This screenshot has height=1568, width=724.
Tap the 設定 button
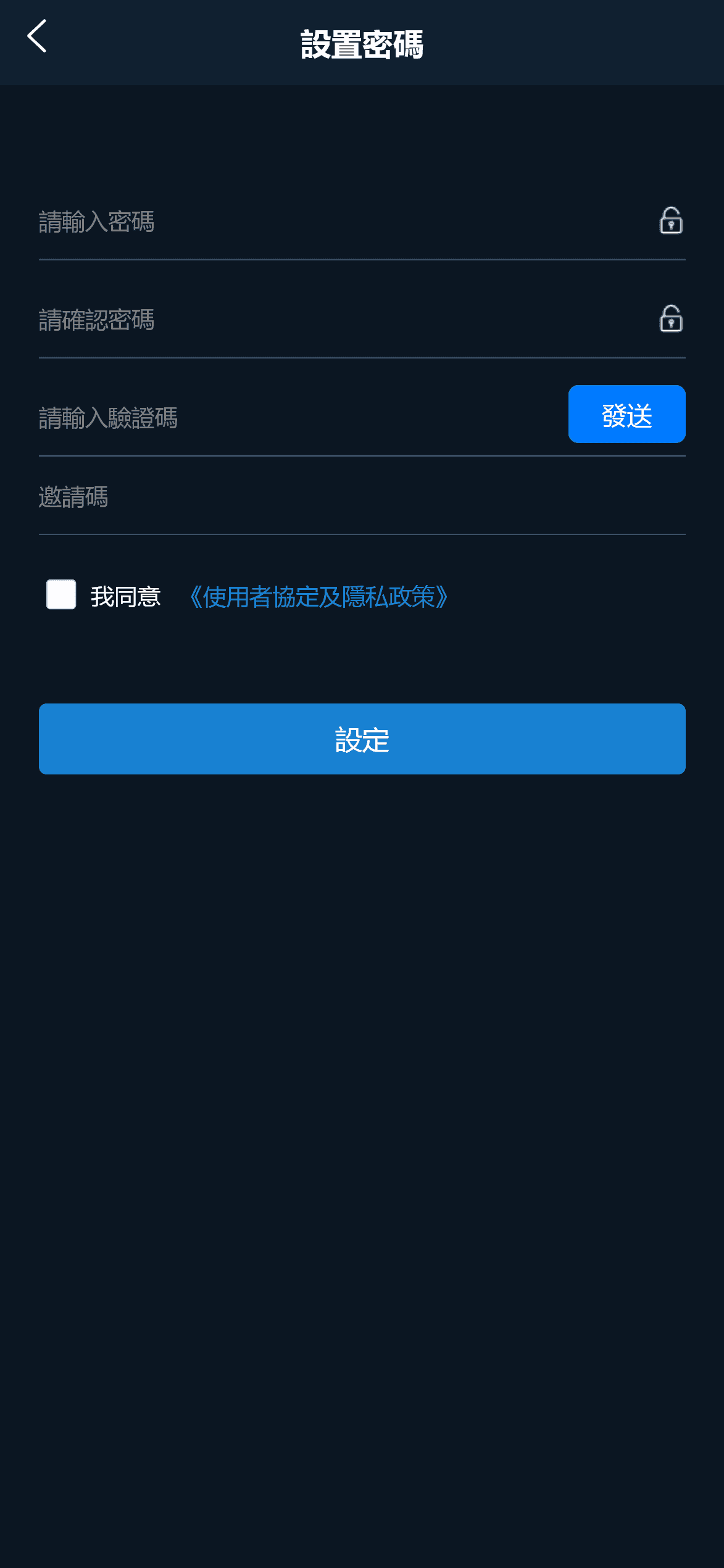pyautogui.click(x=362, y=739)
